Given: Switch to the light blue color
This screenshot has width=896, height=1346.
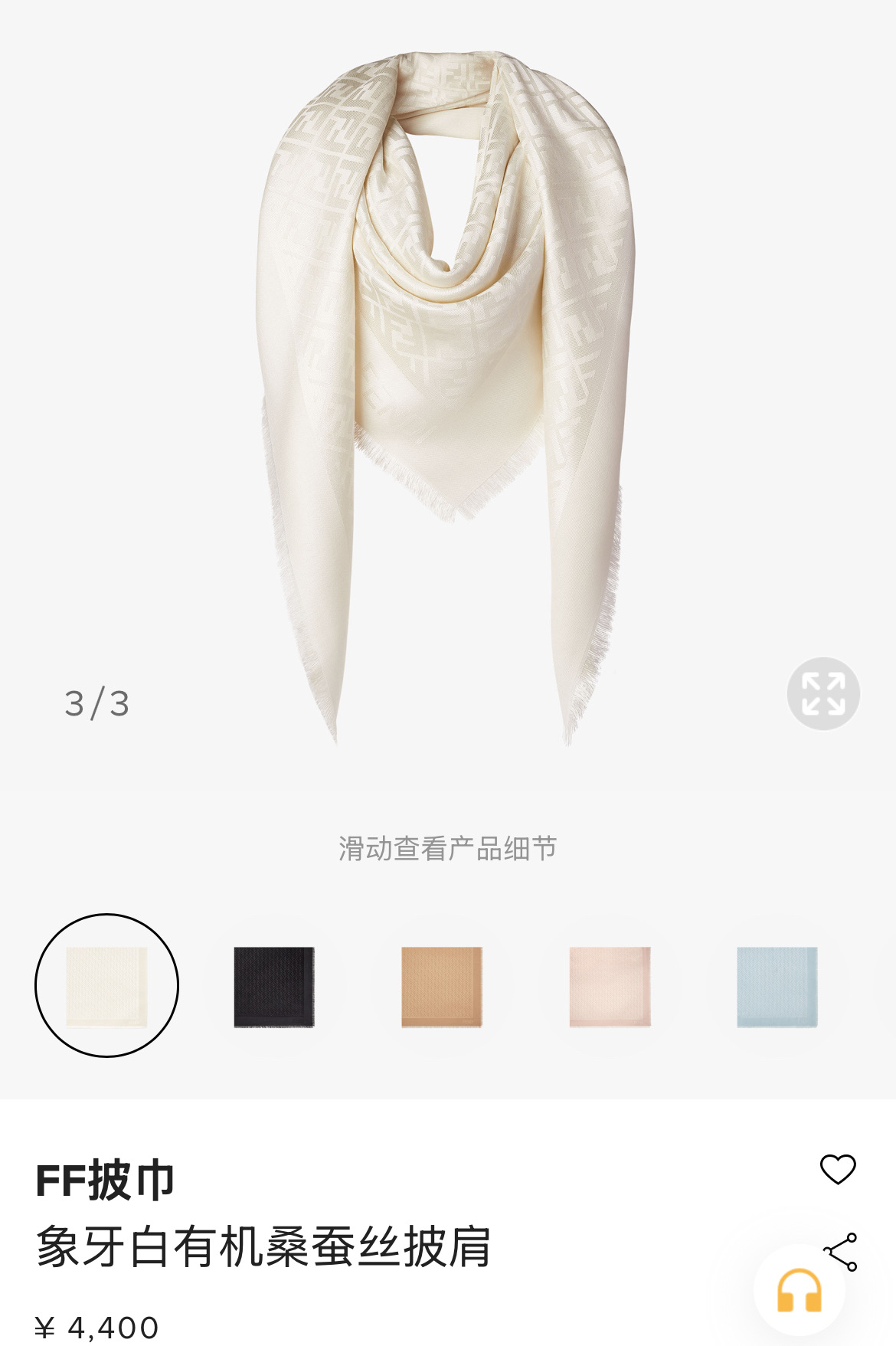Looking at the screenshot, I should [777, 987].
